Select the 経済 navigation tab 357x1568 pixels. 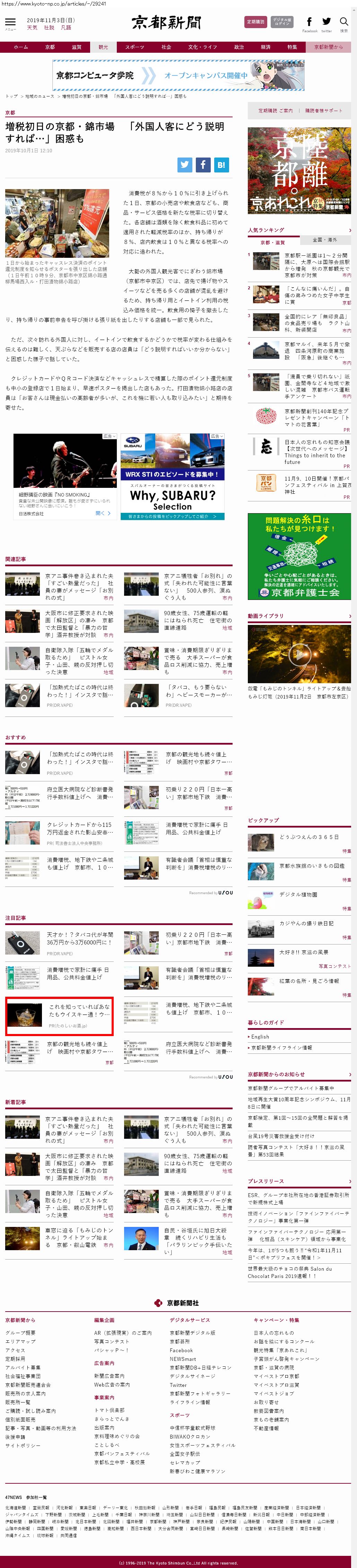[265, 47]
